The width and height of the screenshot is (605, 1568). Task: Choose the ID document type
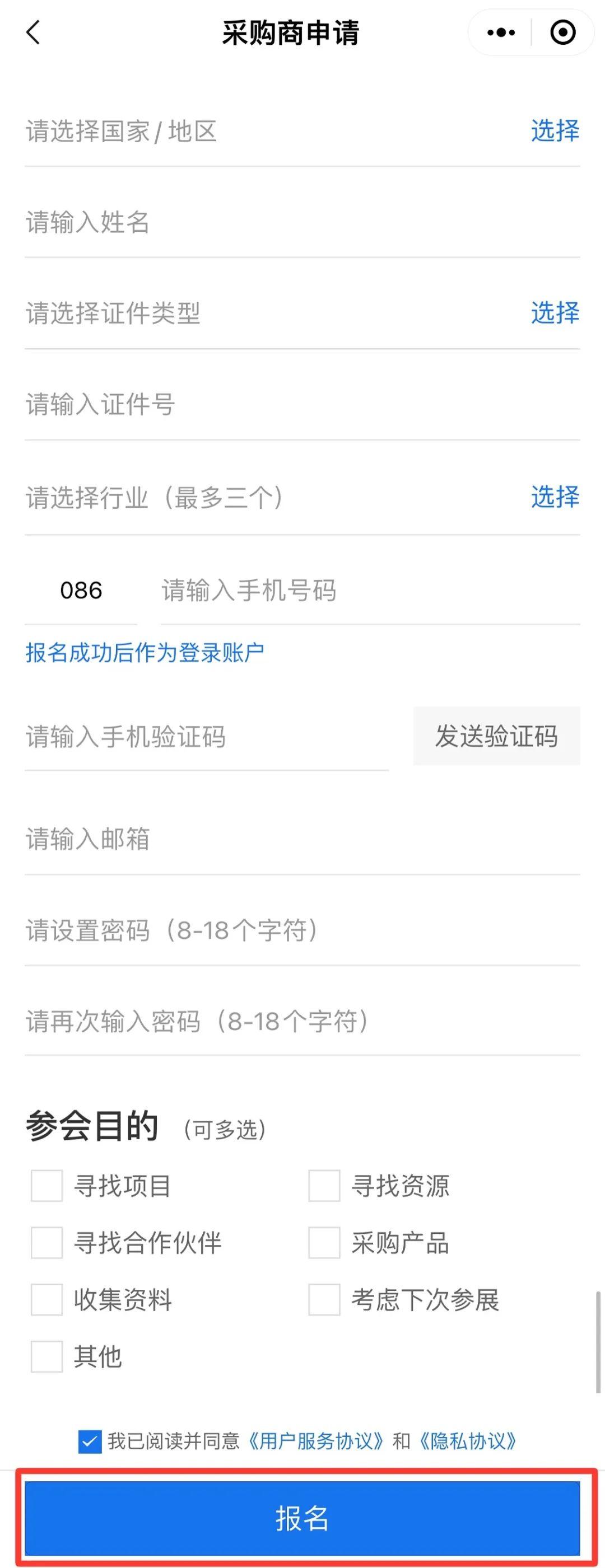tap(555, 313)
